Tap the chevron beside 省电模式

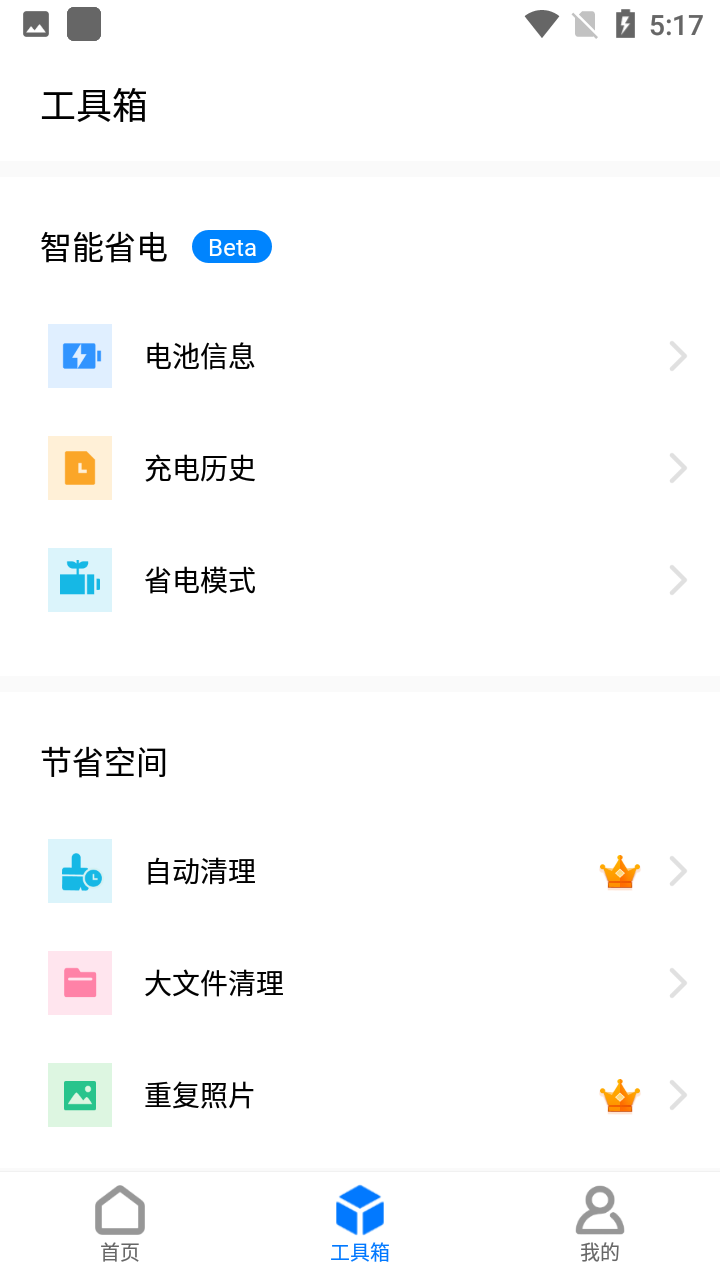[x=678, y=580]
